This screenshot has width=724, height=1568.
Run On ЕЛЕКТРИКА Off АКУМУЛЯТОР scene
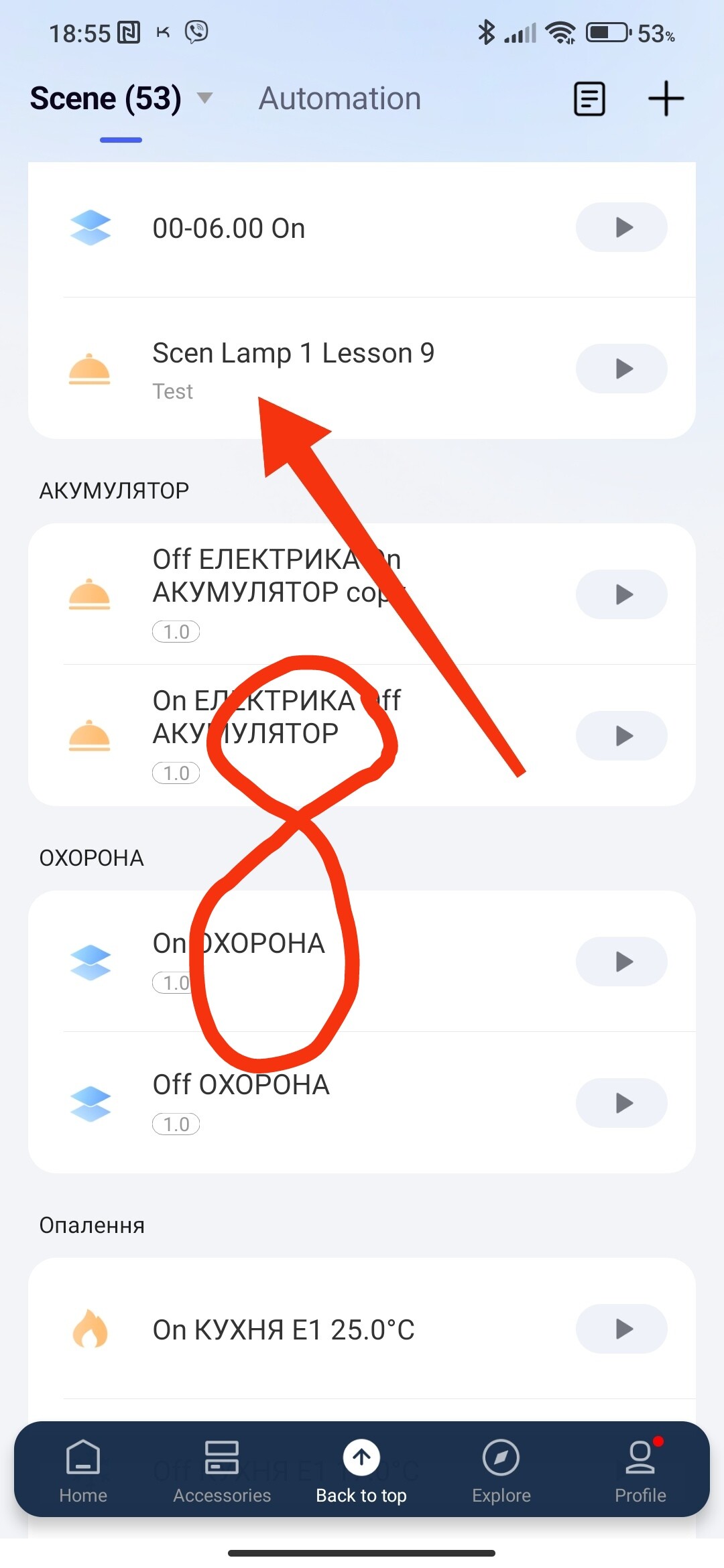621,736
